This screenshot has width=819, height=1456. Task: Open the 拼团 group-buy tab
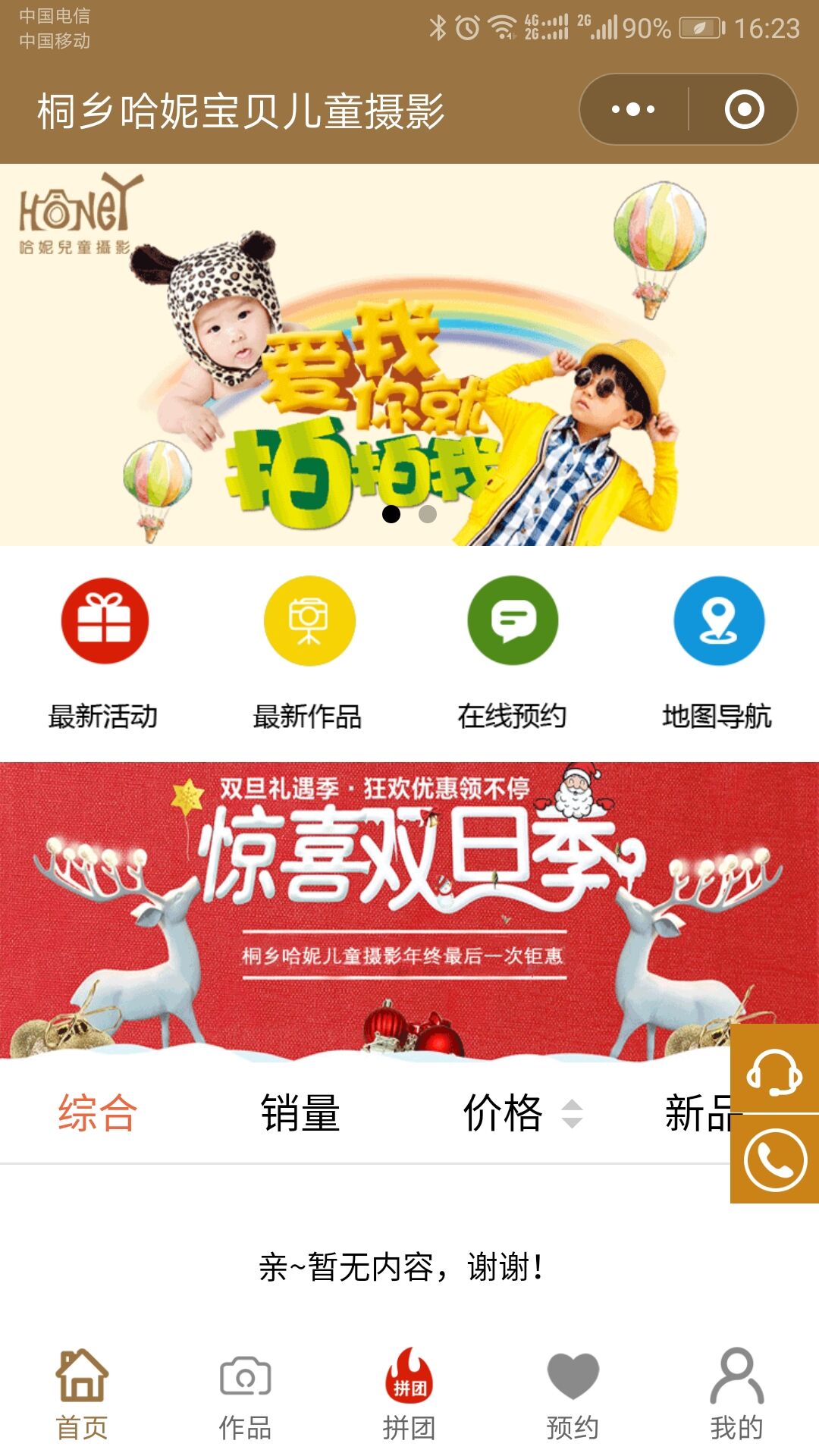(409, 1395)
